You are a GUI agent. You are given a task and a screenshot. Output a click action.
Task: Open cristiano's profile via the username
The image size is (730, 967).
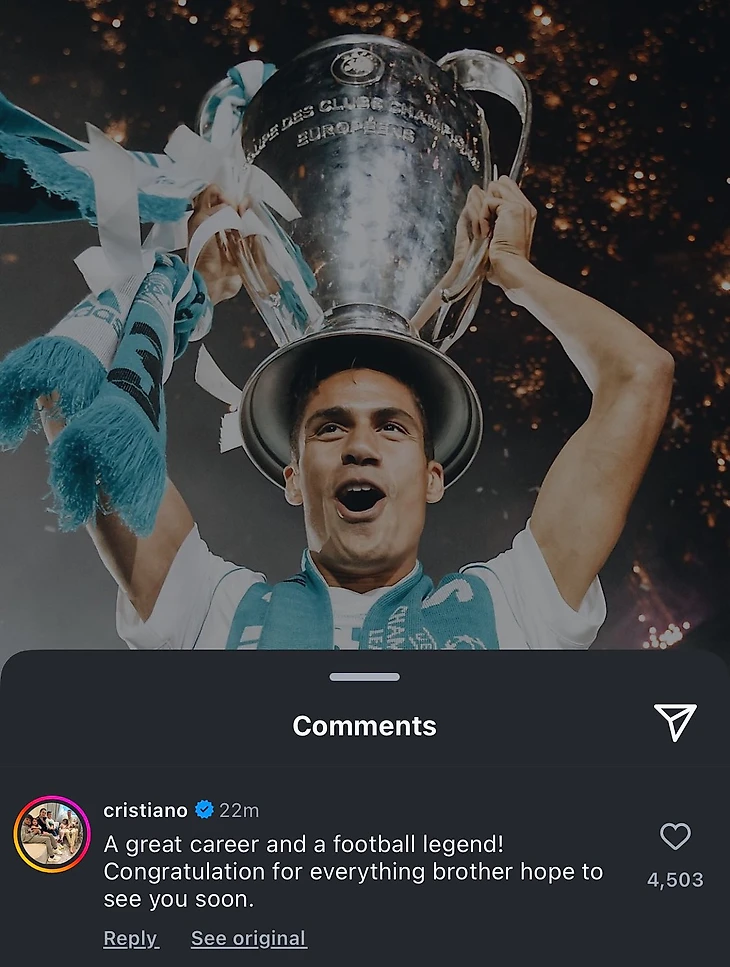pos(145,810)
